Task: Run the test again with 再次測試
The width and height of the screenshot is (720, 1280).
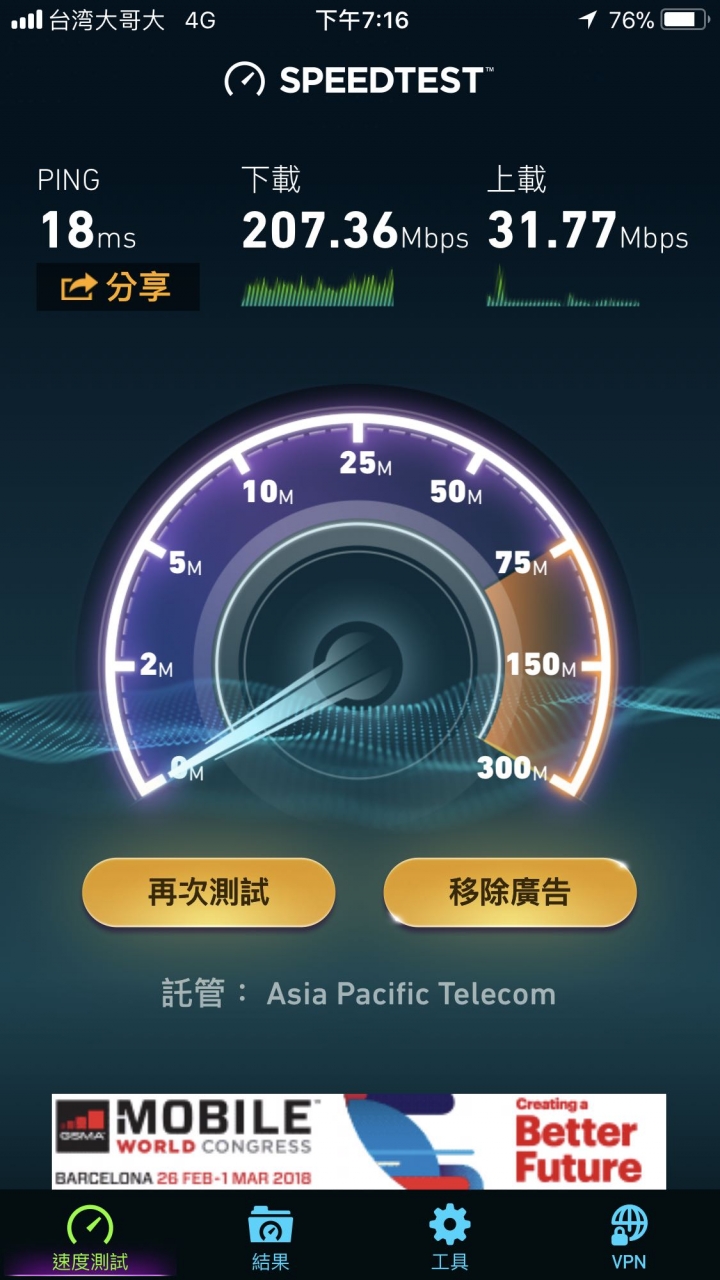Action: click(x=208, y=892)
